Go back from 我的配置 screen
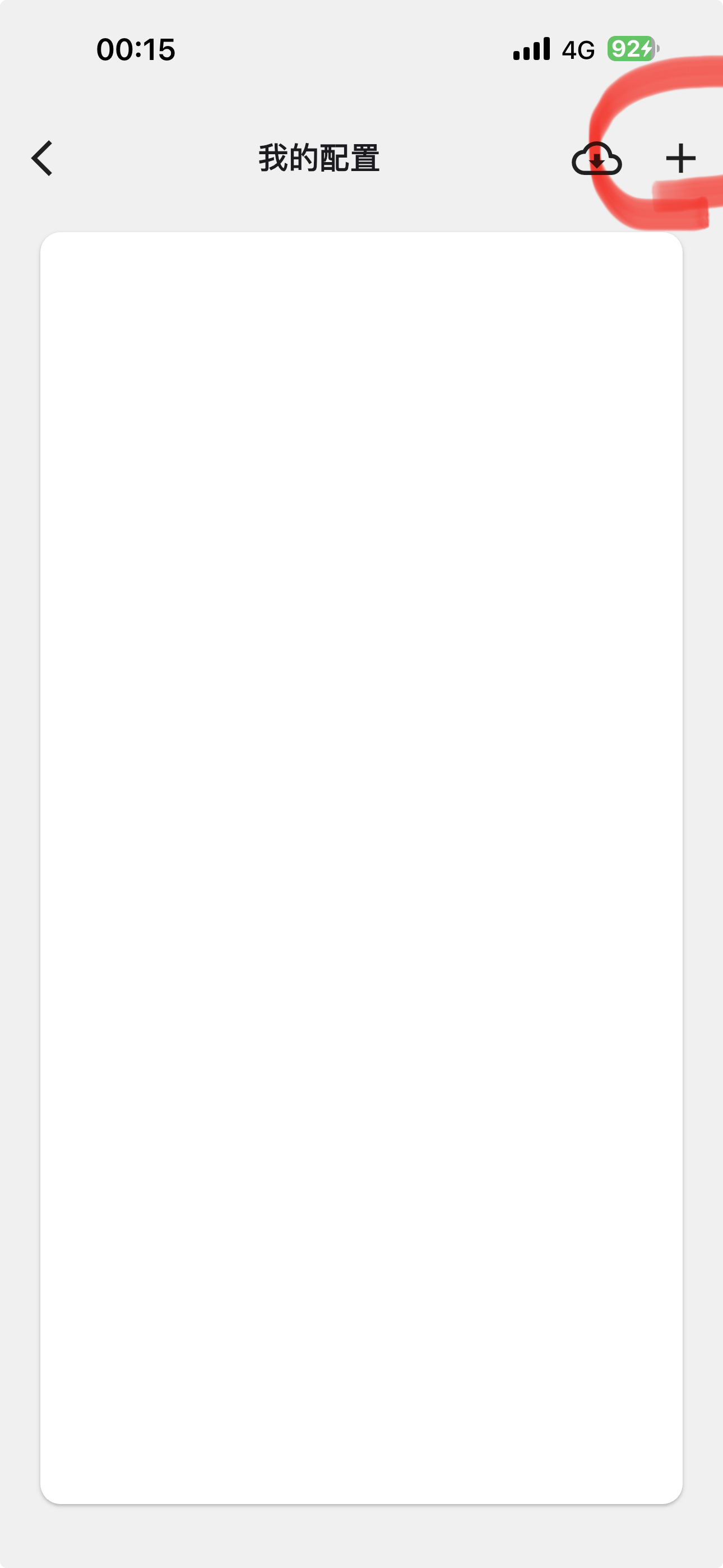Screen dimensions: 723x1568 click(x=42, y=159)
